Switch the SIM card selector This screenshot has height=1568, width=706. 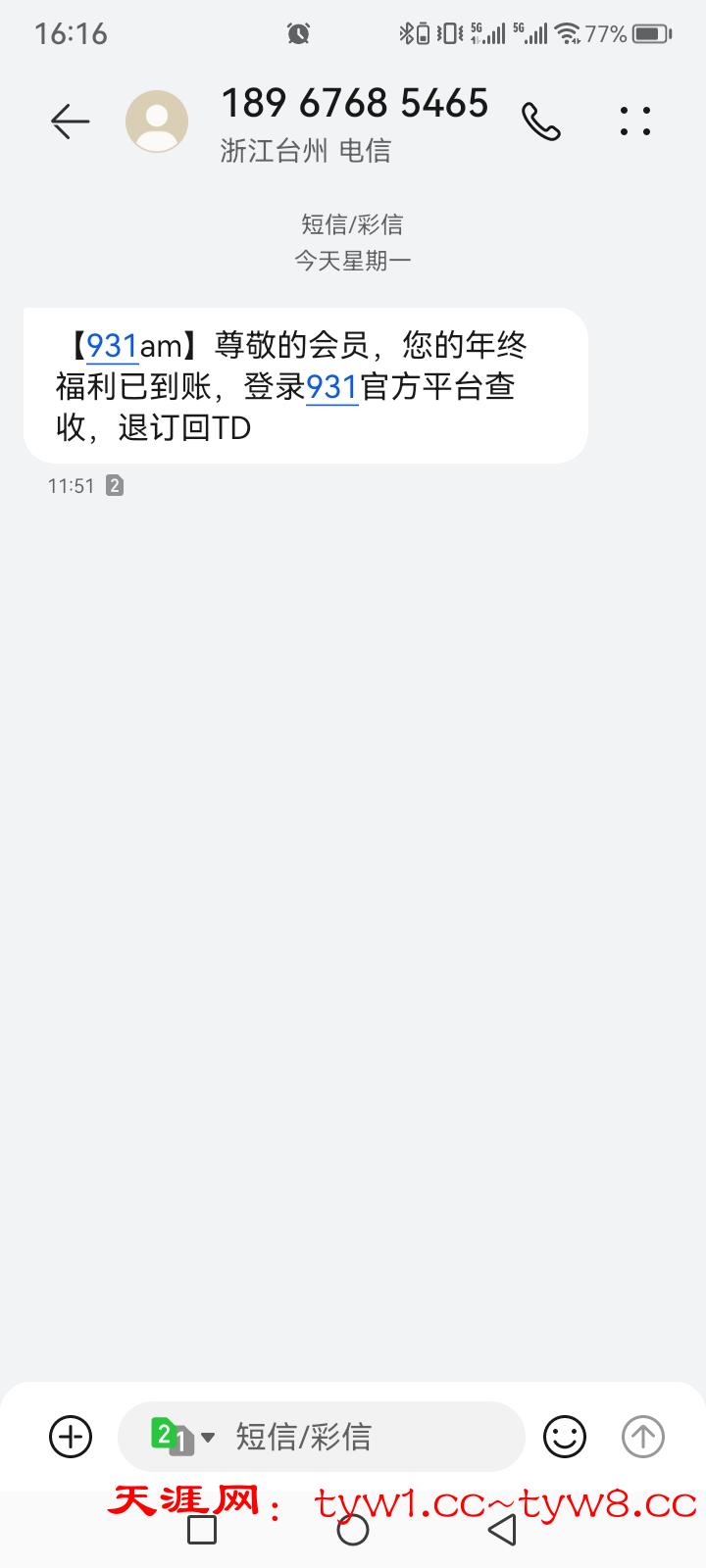point(182,1437)
